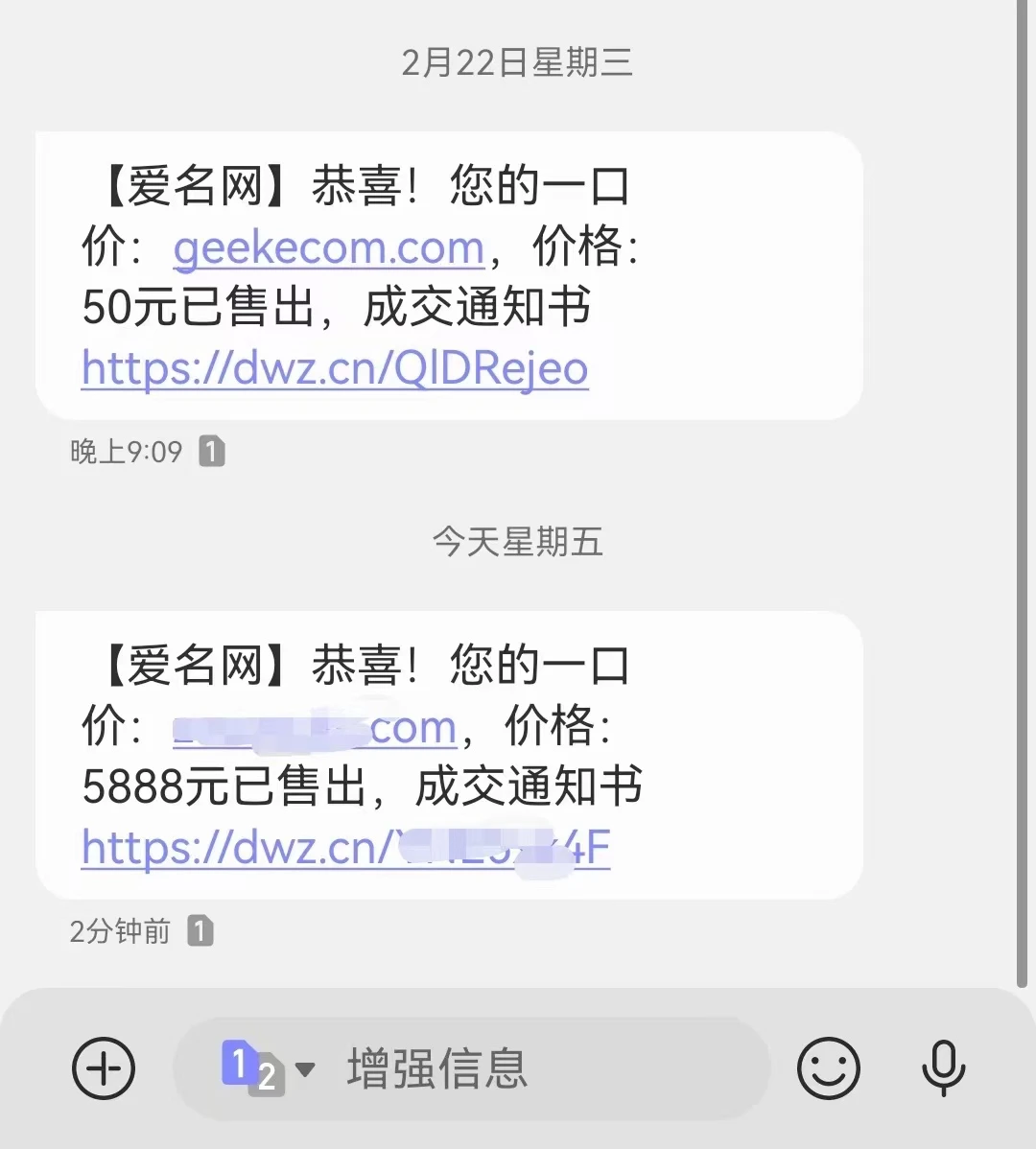Open the dwz.cn link ending in 4F
1036x1149 pixels.
(345, 848)
